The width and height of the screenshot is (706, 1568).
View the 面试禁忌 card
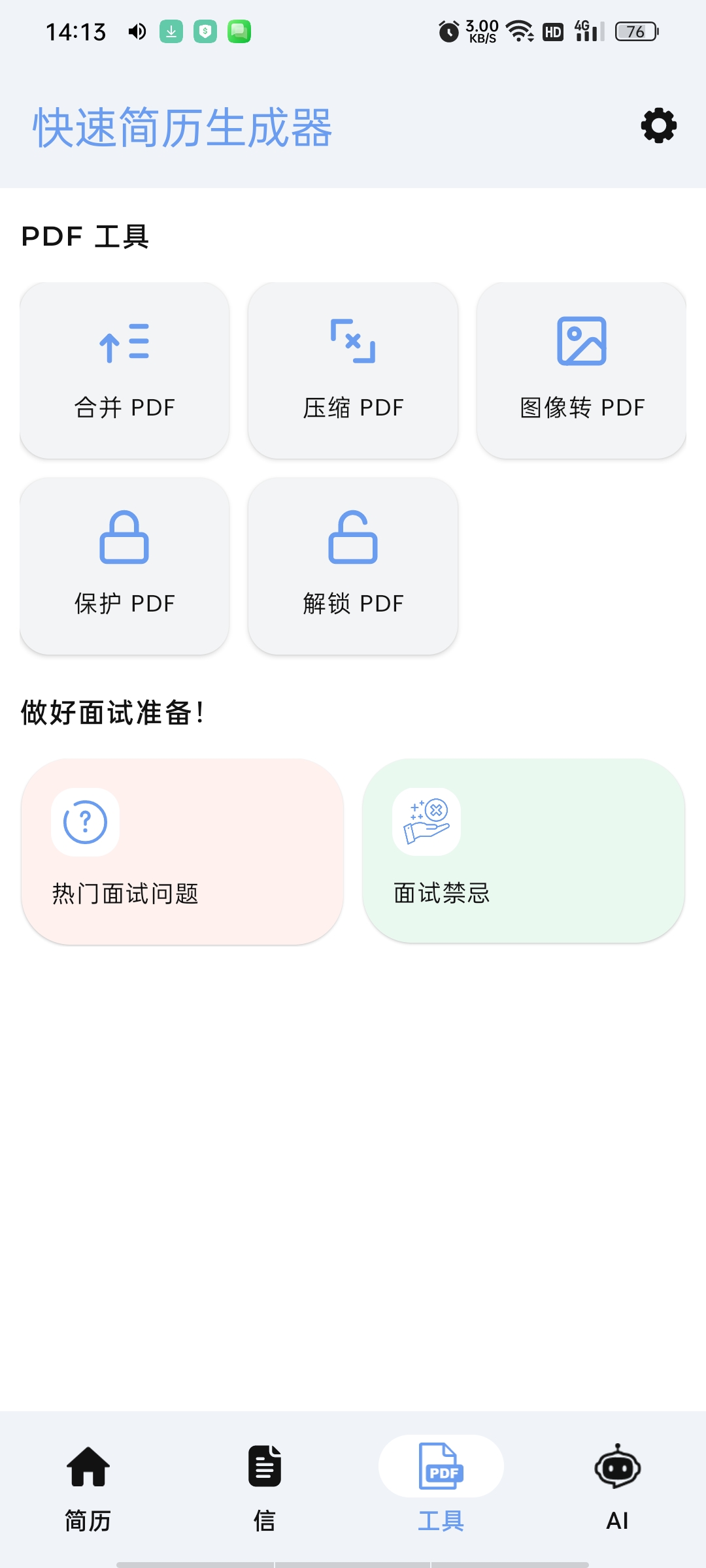click(524, 851)
